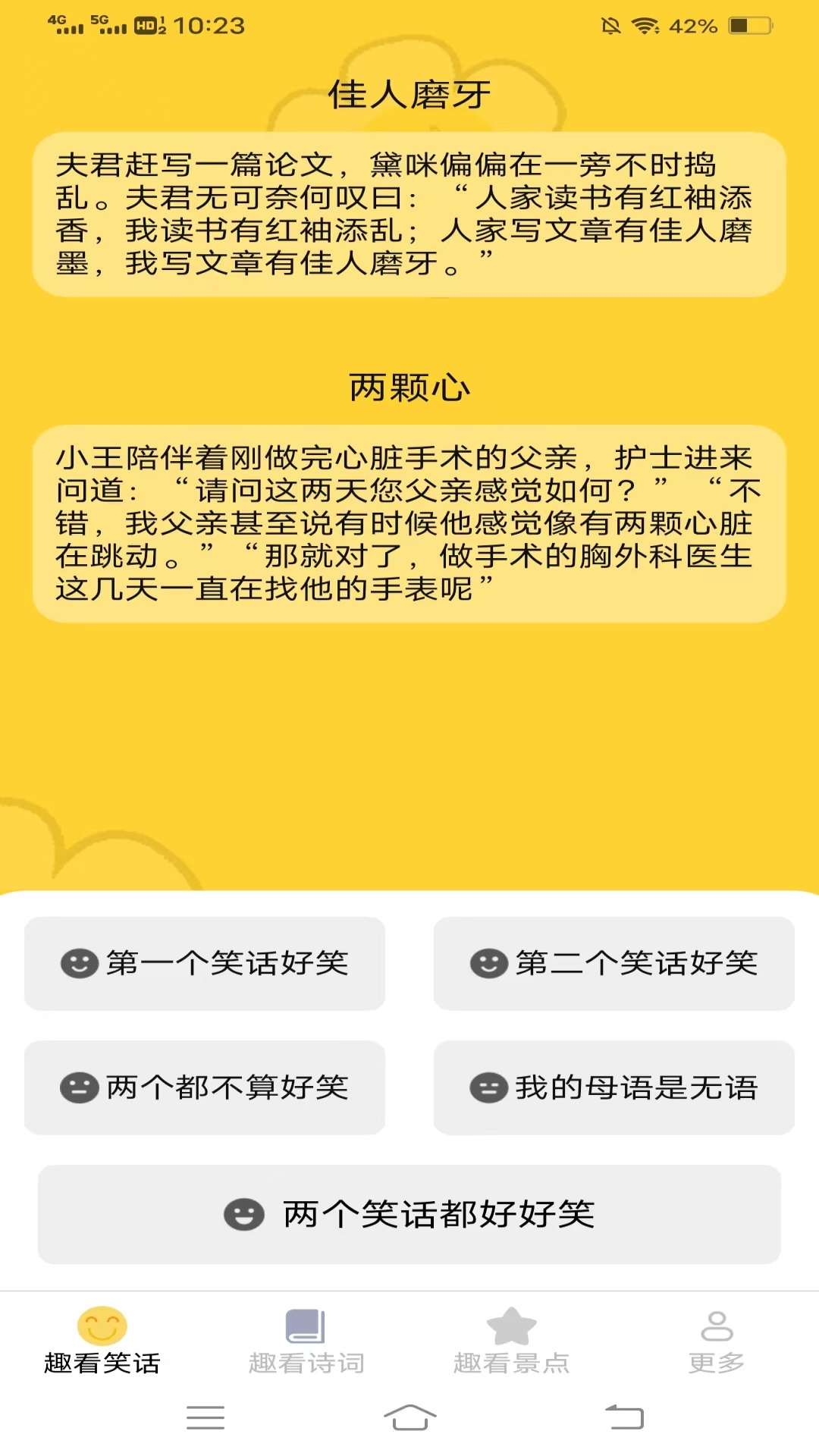Switch to 趣看诗词 tab
819x1456 pixels.
tap(306, 1341)
